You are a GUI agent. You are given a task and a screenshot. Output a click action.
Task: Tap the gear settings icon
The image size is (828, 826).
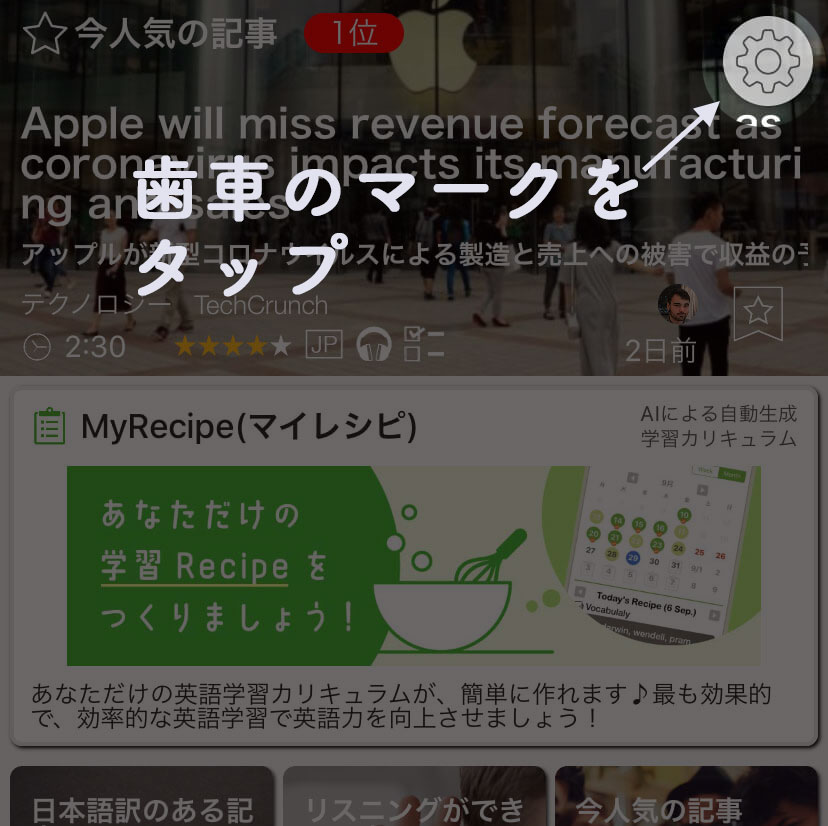coord(767,61)
